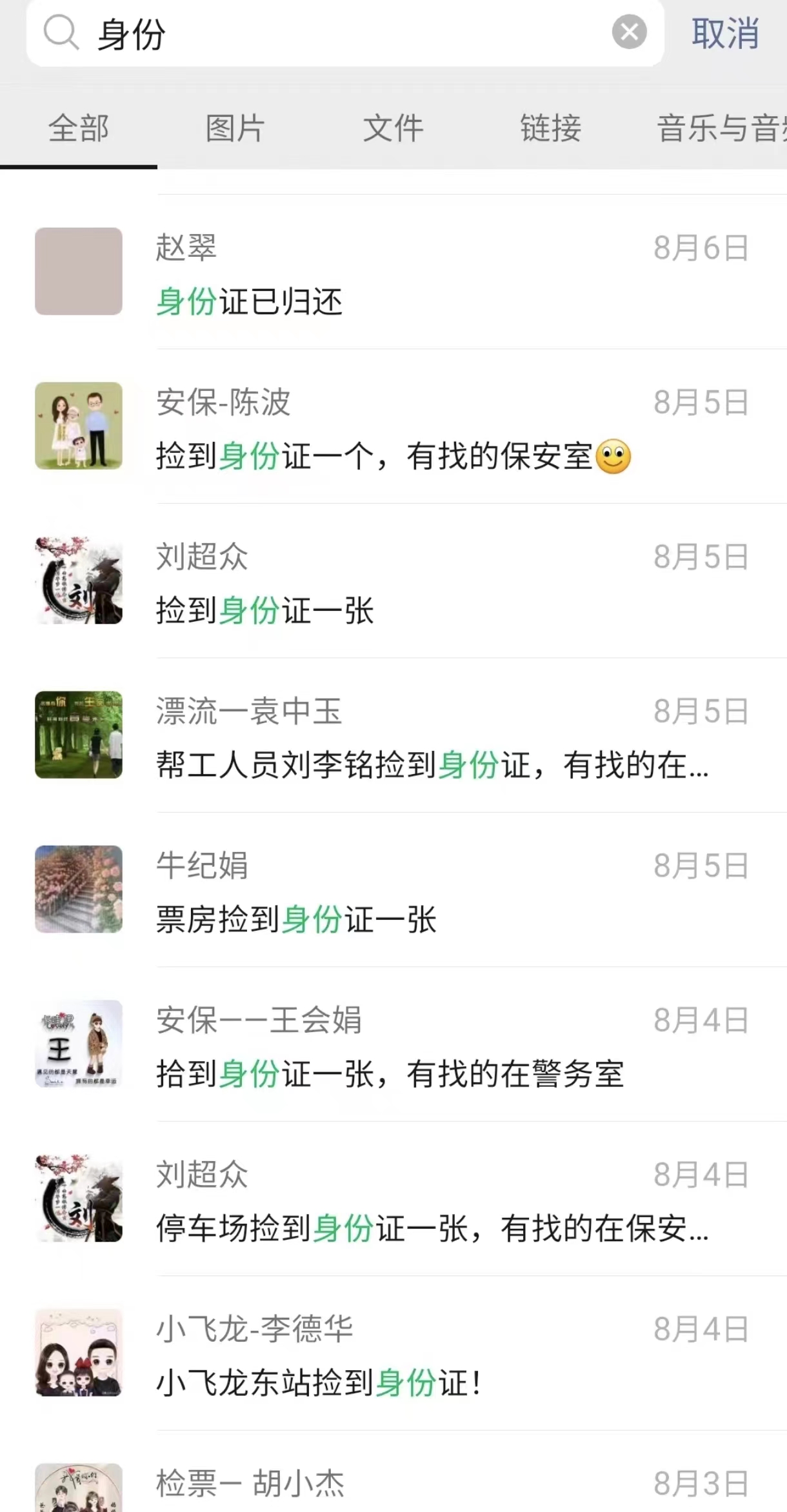Tap 取消 to cancel the search
787x1512 pixels.
725,34
